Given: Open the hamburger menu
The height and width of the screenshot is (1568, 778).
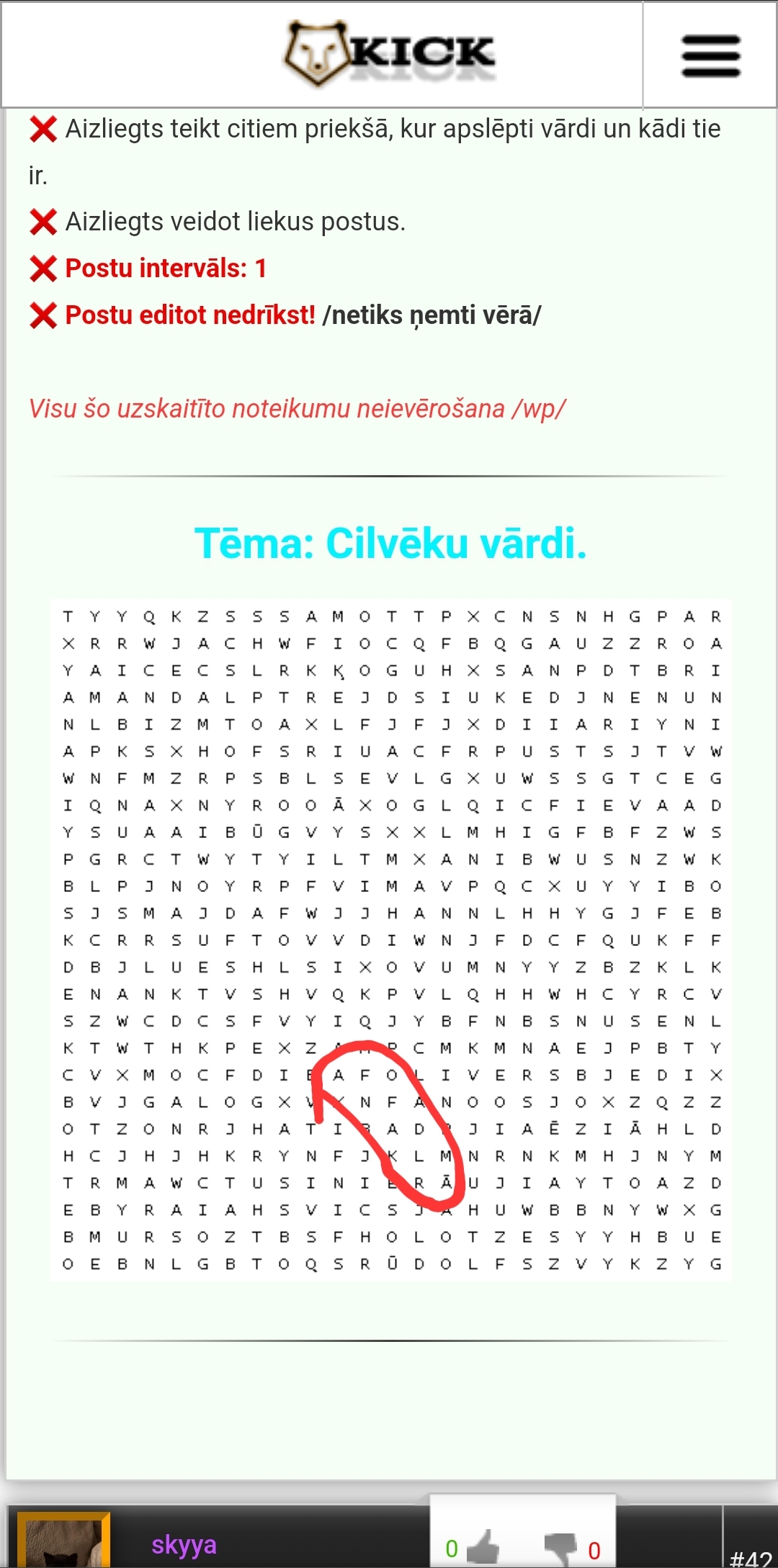Looking at the screenshot, I should [x=710, y=56].
